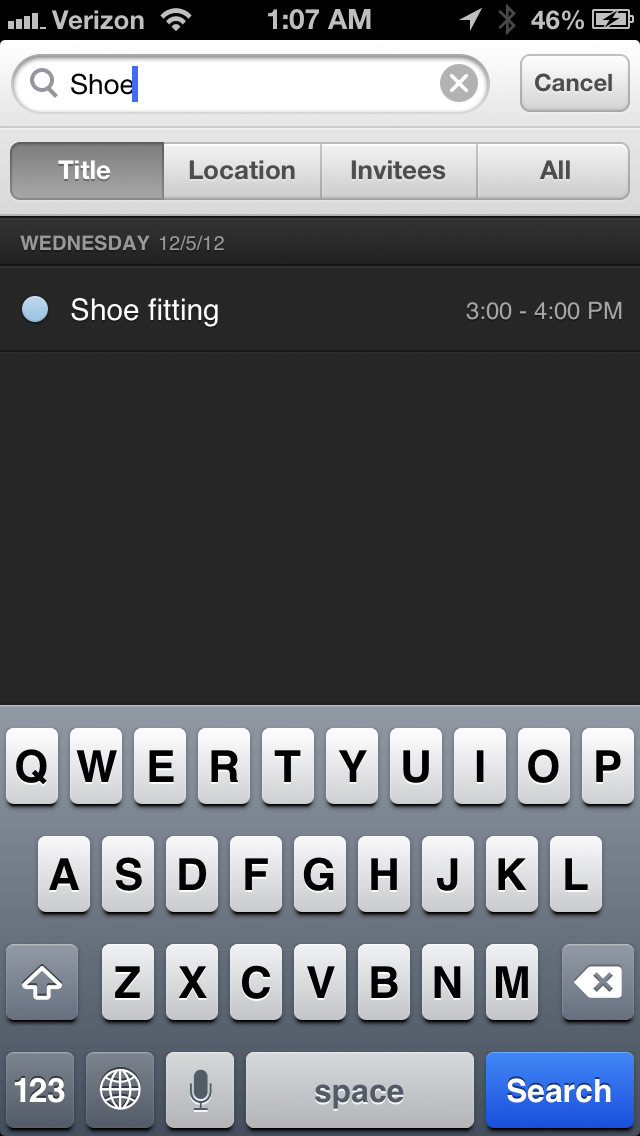Tap the blue Search key
Viewport: 640px width, 1136px height.
point(560,1090)
